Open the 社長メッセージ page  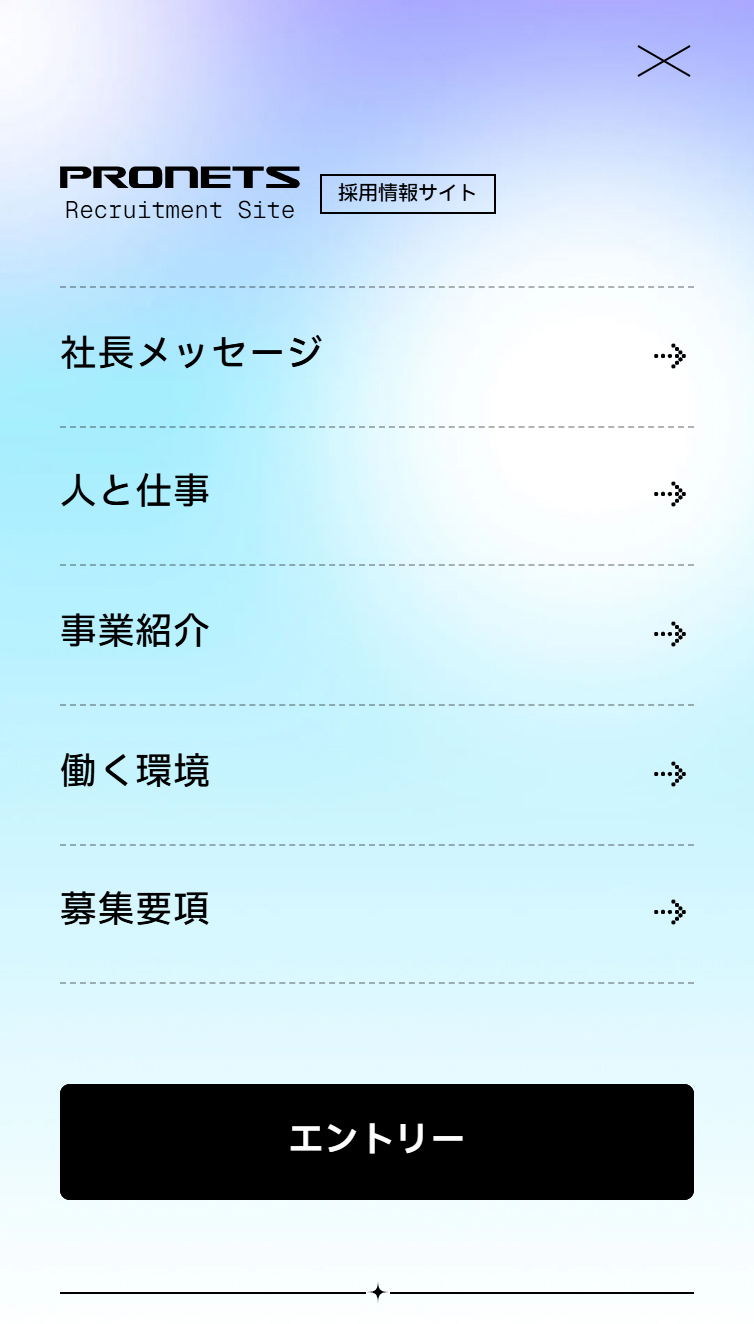coord(190,352)
